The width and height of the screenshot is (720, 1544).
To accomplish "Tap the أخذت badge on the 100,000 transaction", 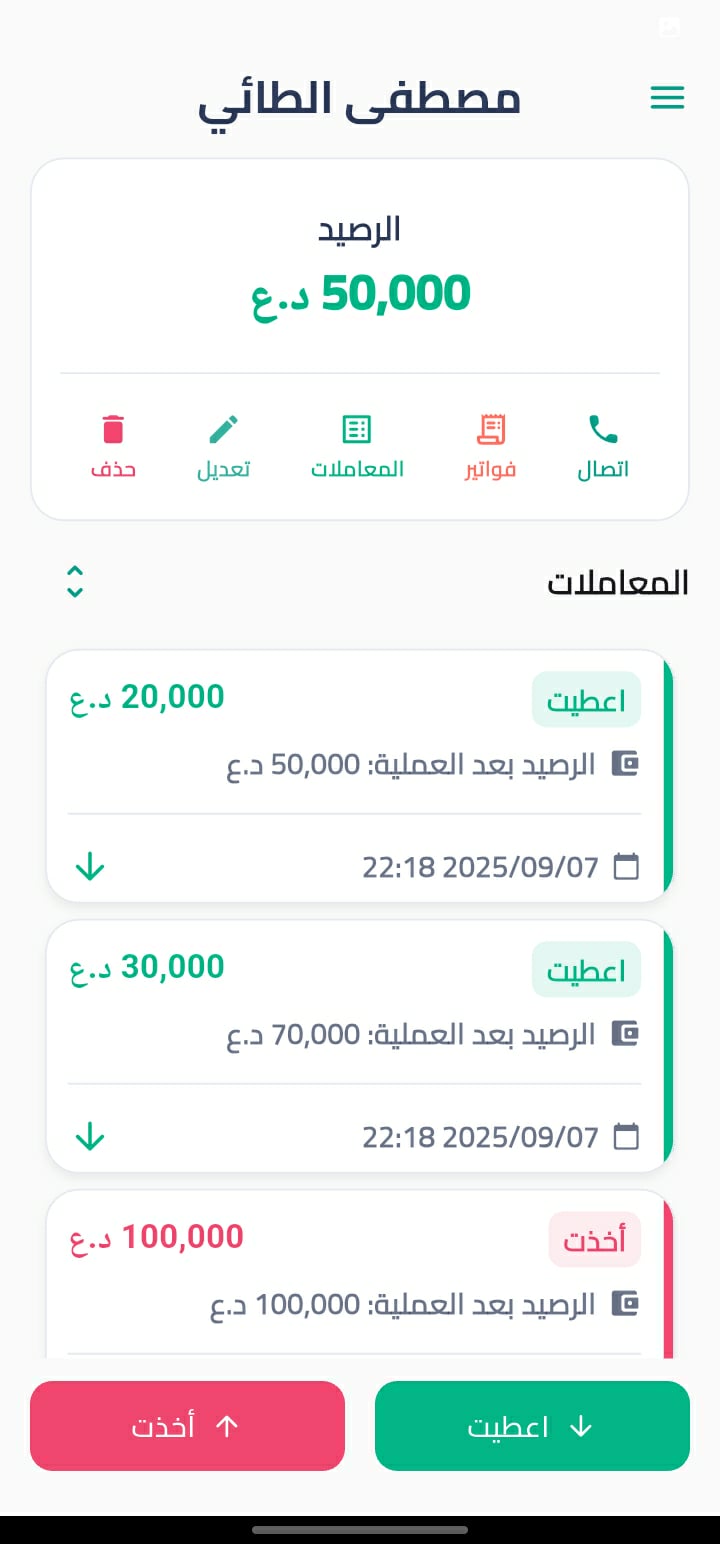I will click(x=594, y=1239).
